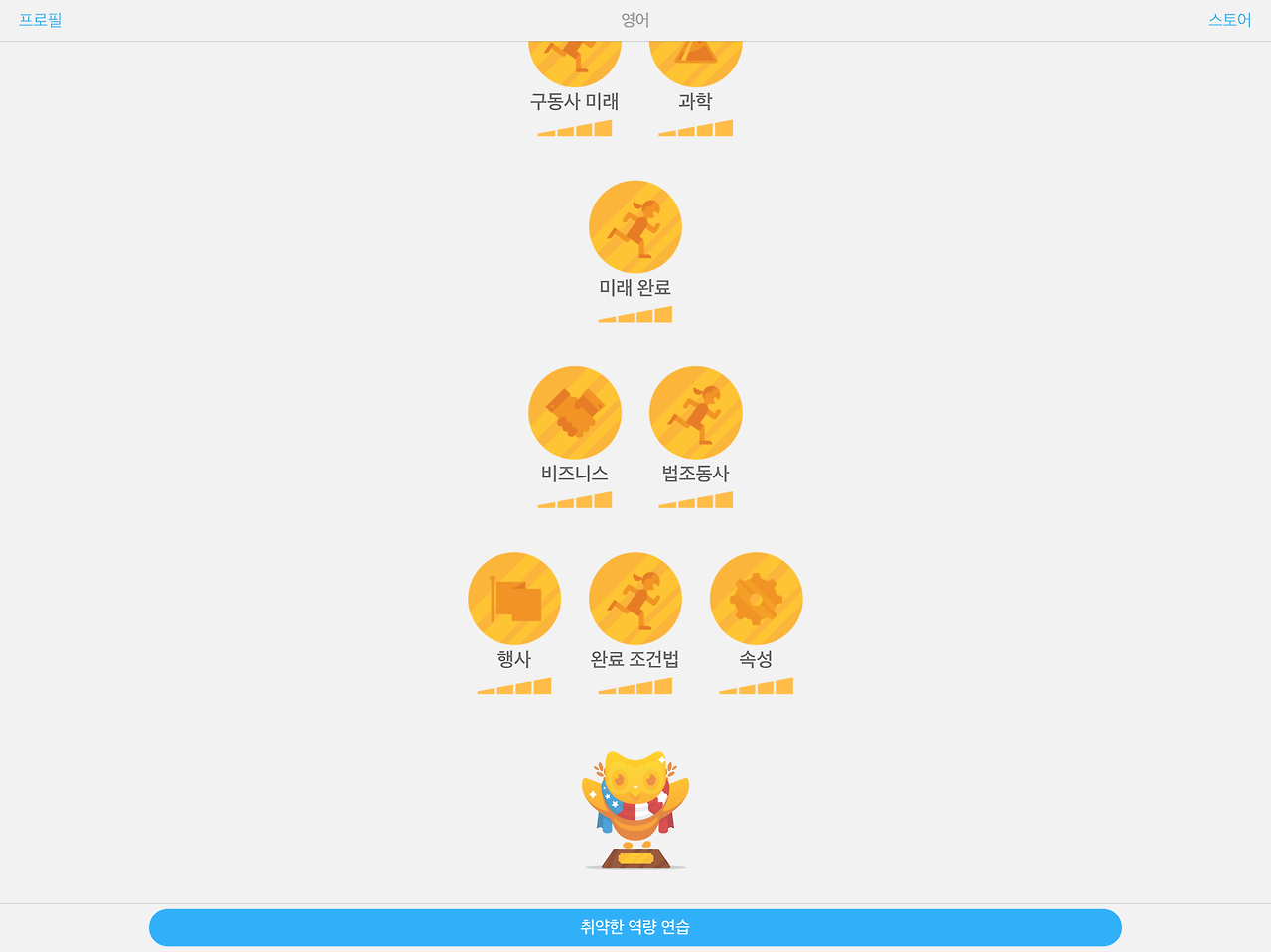This screenshot has width=1271, height=952.
Task: Open the 과학 skill
Action: (x=696, y=64)
